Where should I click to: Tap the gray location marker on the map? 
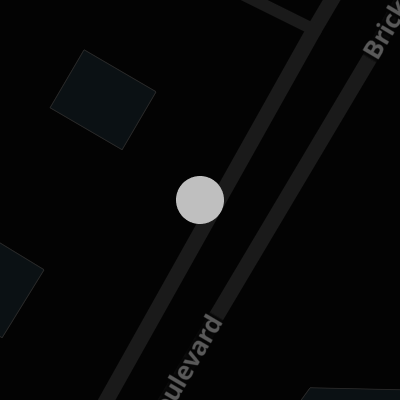pyautogui.click(x=200, y=200)
